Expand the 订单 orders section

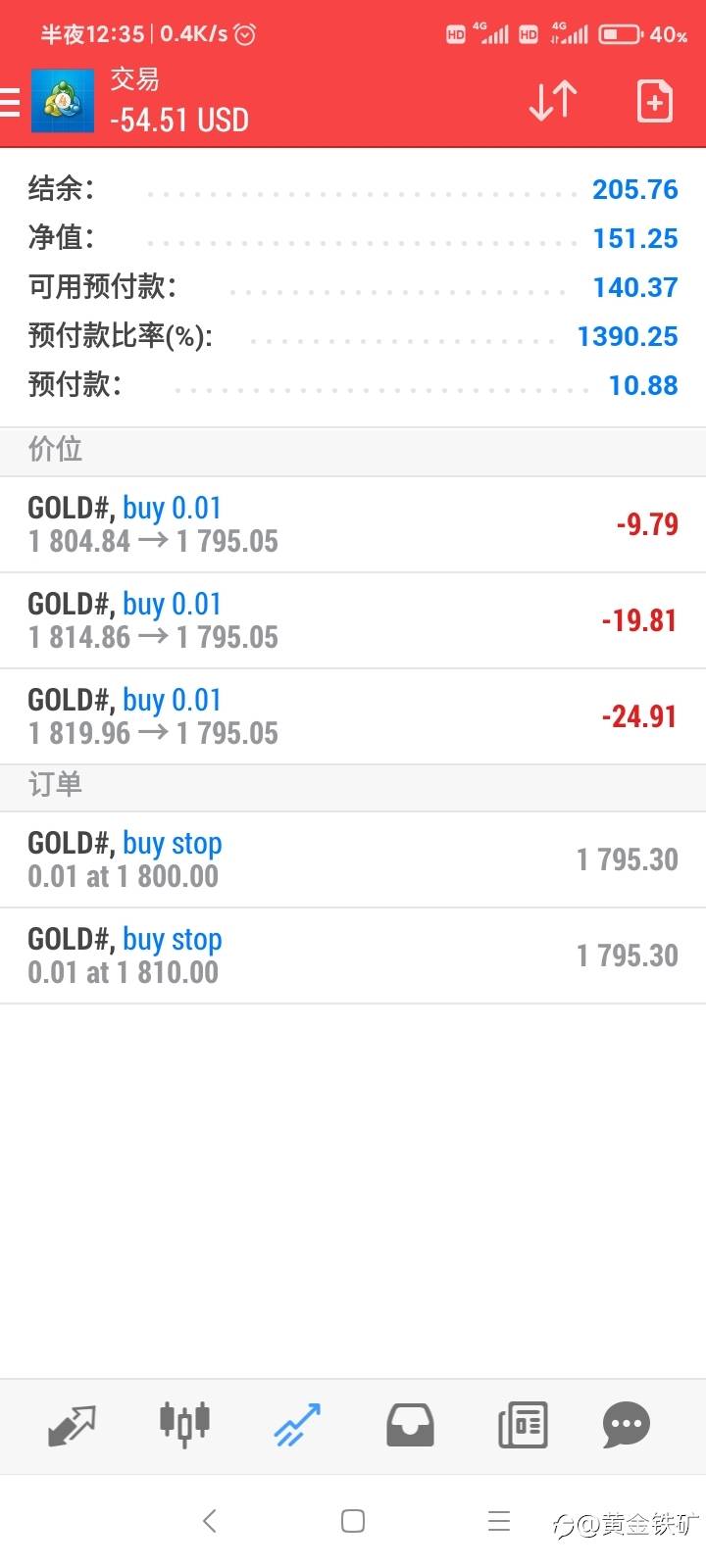pos(353,787)
